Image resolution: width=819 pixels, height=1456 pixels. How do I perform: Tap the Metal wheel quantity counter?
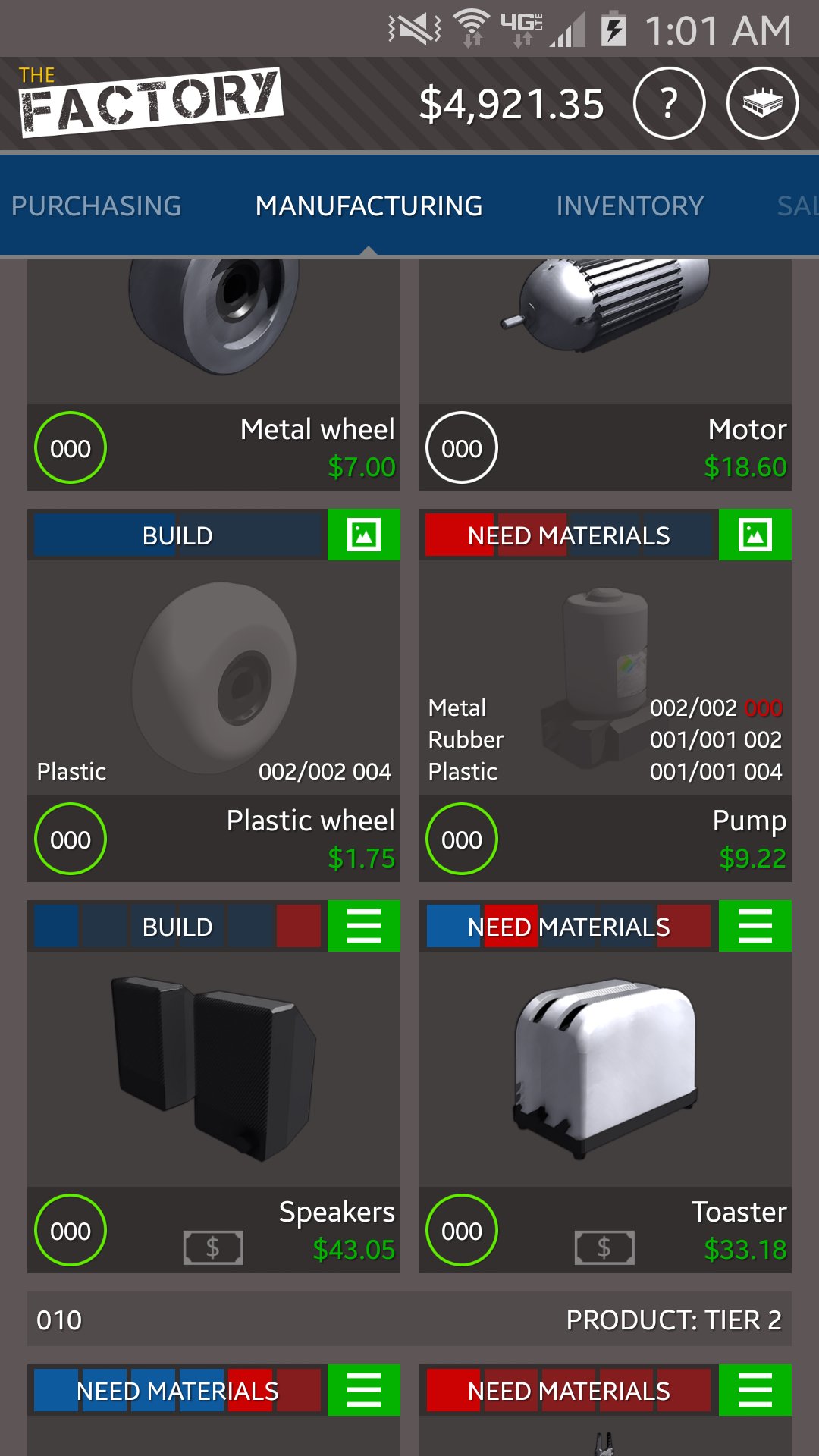coord(71,448)
